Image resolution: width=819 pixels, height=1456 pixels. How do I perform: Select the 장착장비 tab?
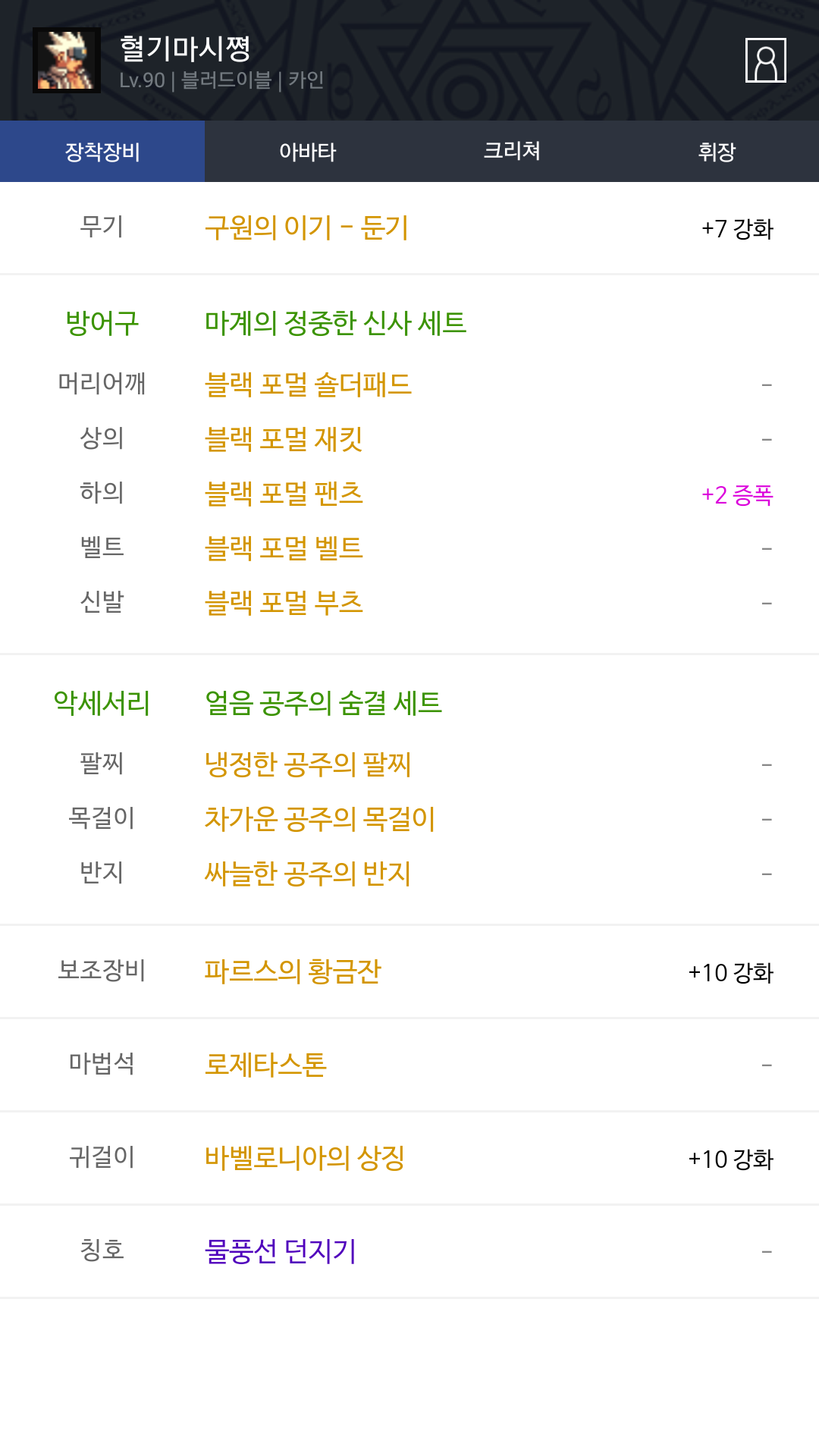[102, 152]
